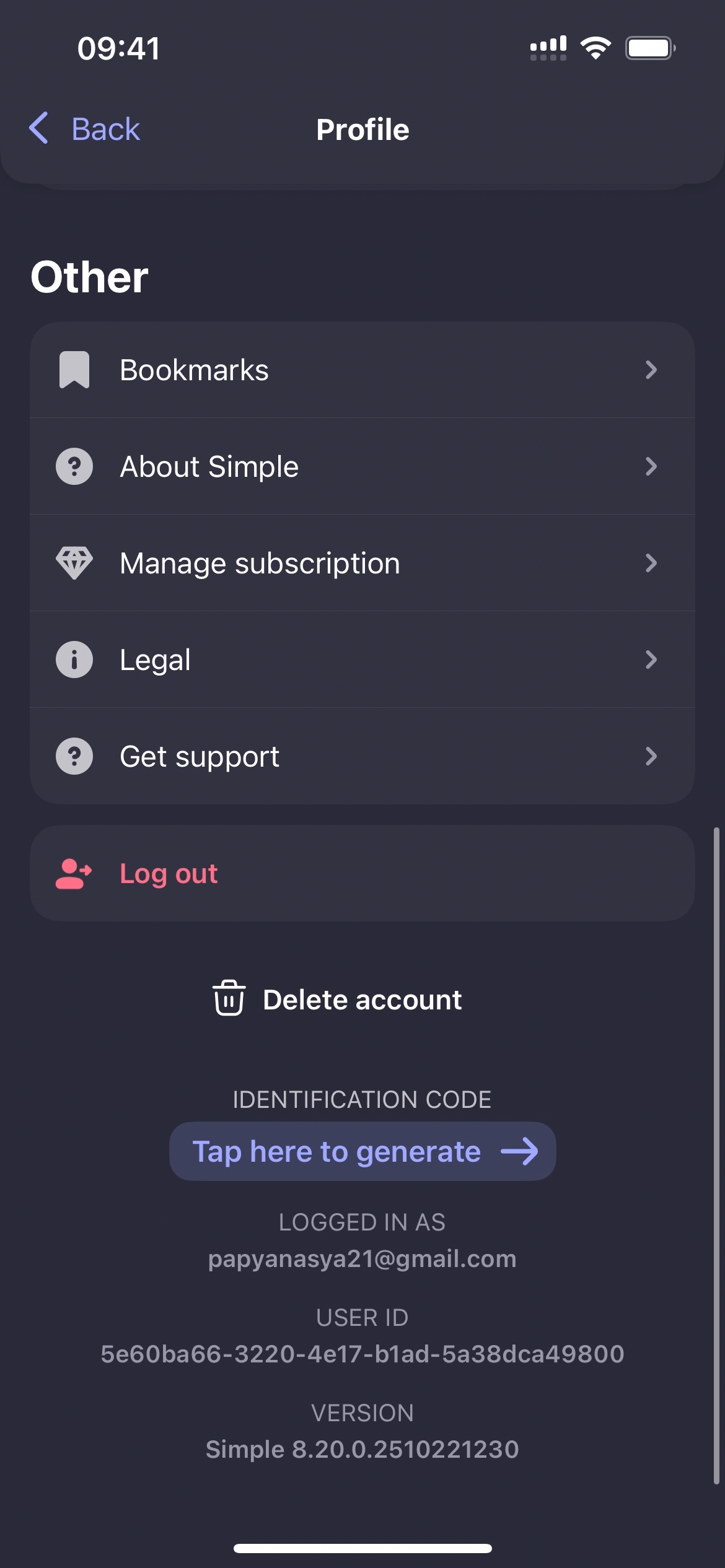The height and width of the screenshot is (1568, 725).
Task: Open the Legal section
Action: click(362, 660)
